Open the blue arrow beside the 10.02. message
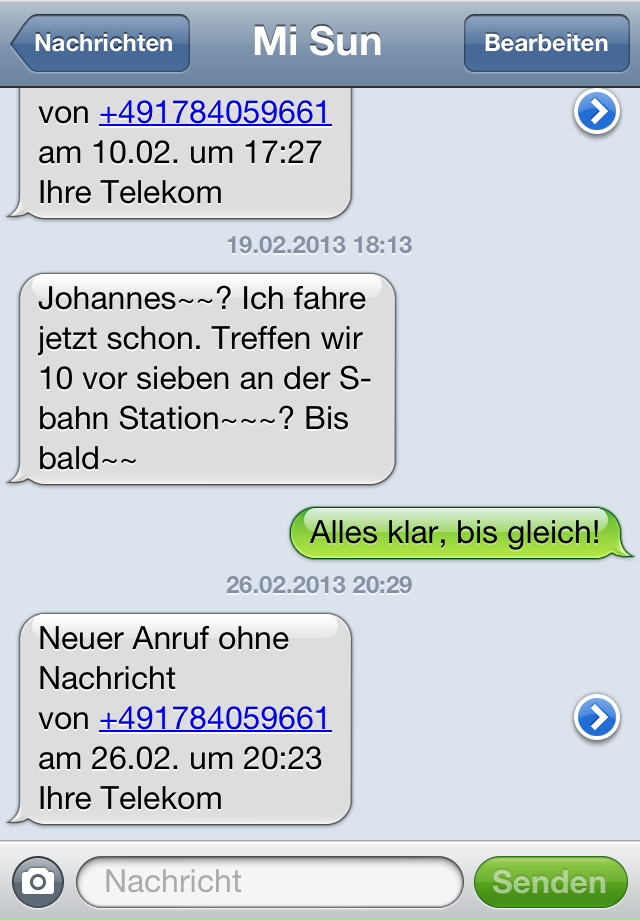 click(597, 113)
